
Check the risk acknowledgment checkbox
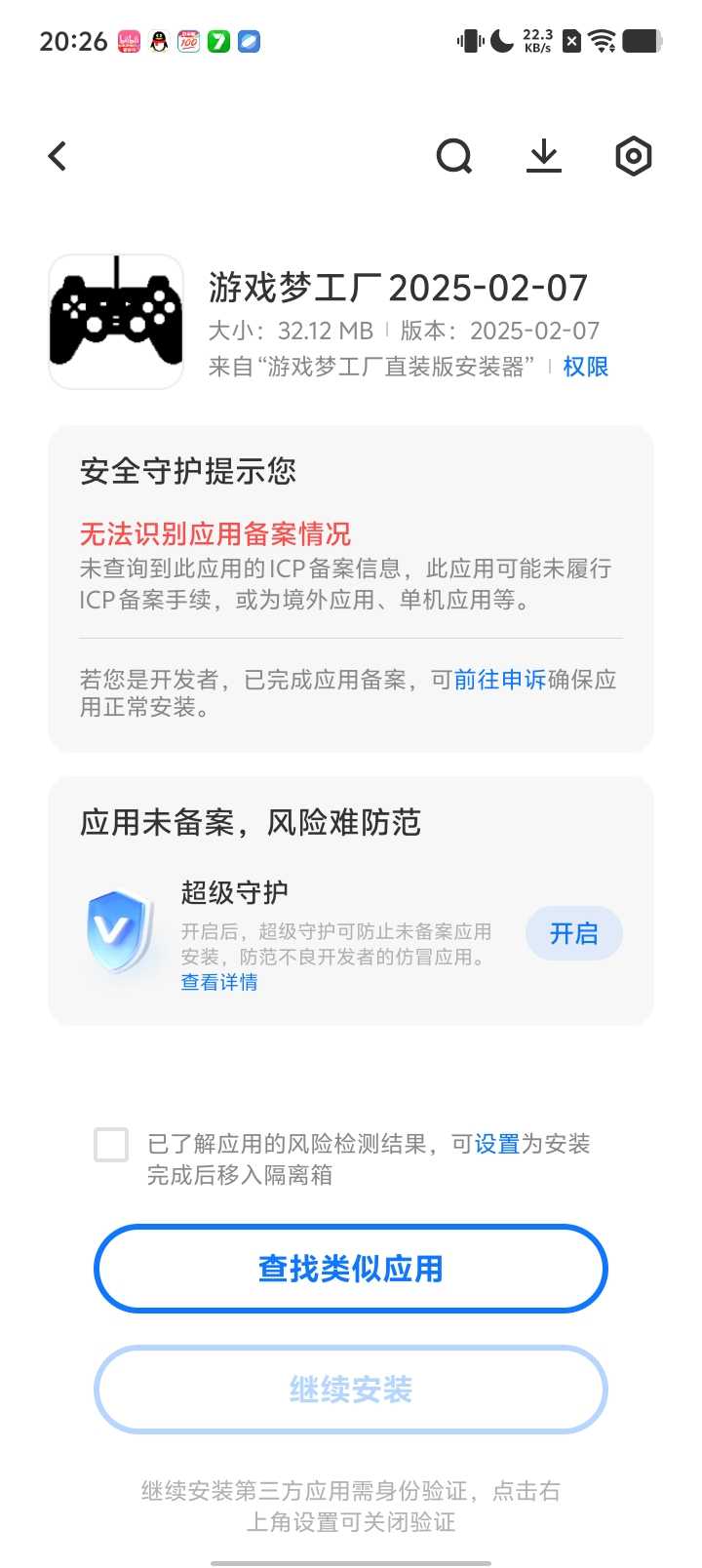(x=111, y=1144)
